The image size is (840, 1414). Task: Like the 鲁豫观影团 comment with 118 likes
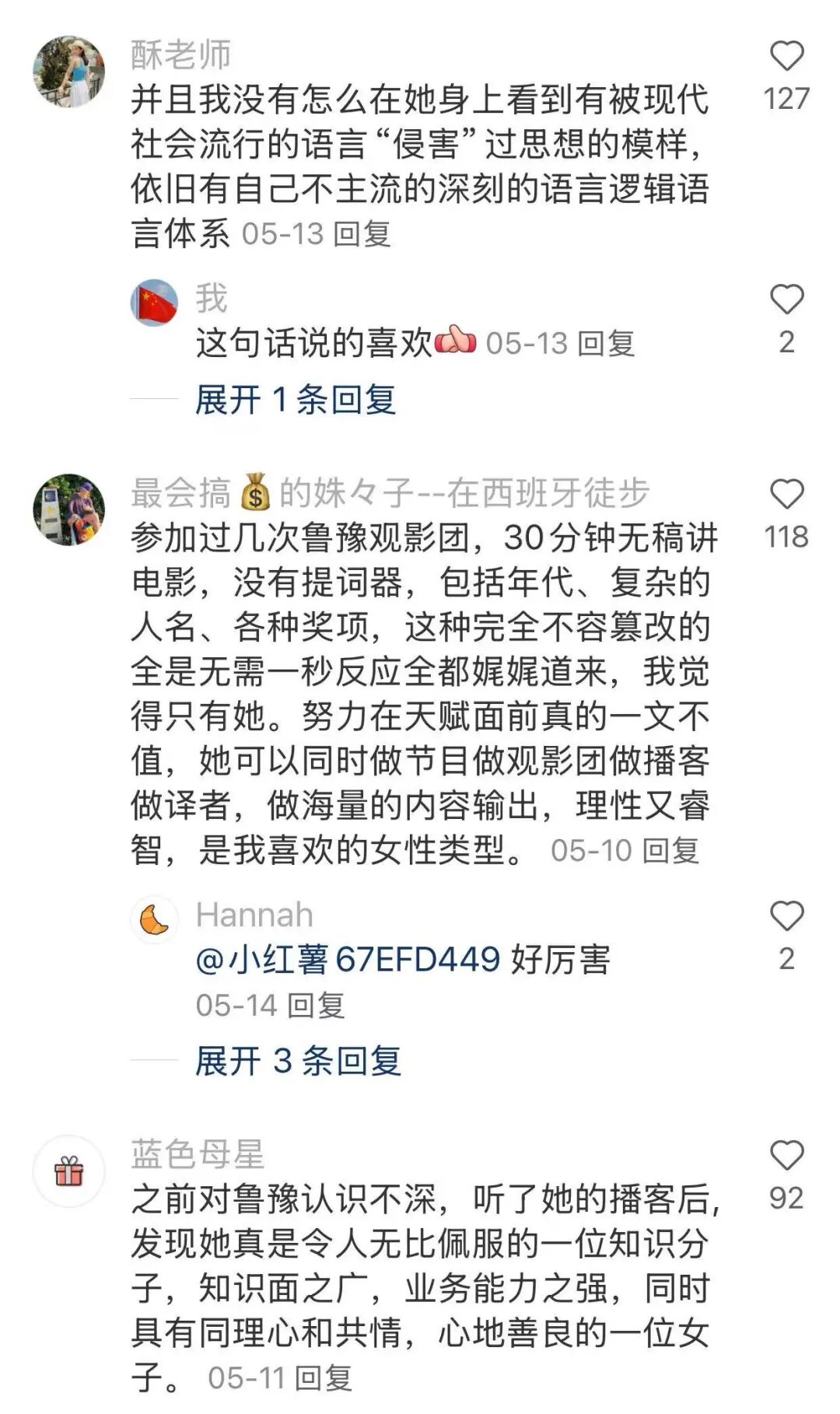(786, 495)
